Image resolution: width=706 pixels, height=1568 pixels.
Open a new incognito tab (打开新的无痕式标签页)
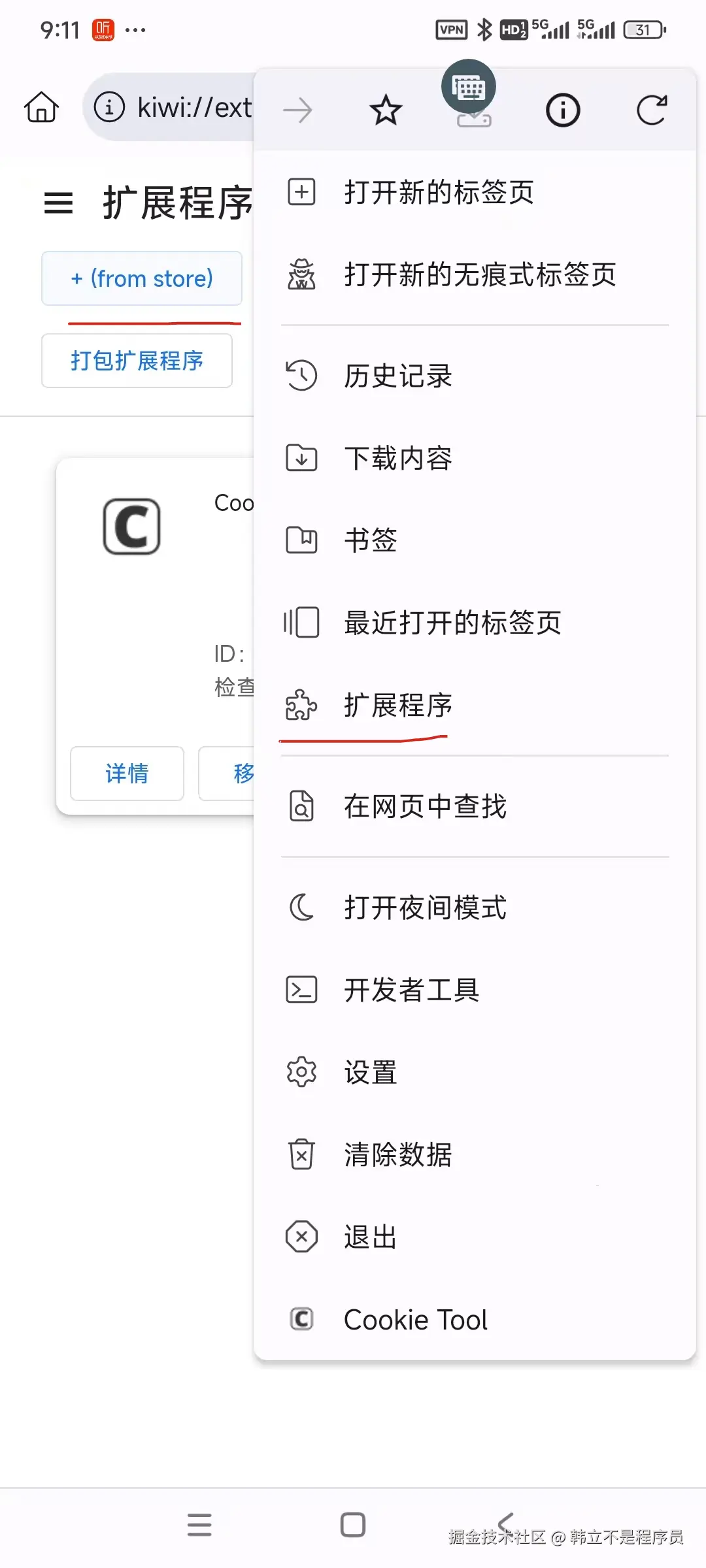pyautogui.click(x=480, y=274)
